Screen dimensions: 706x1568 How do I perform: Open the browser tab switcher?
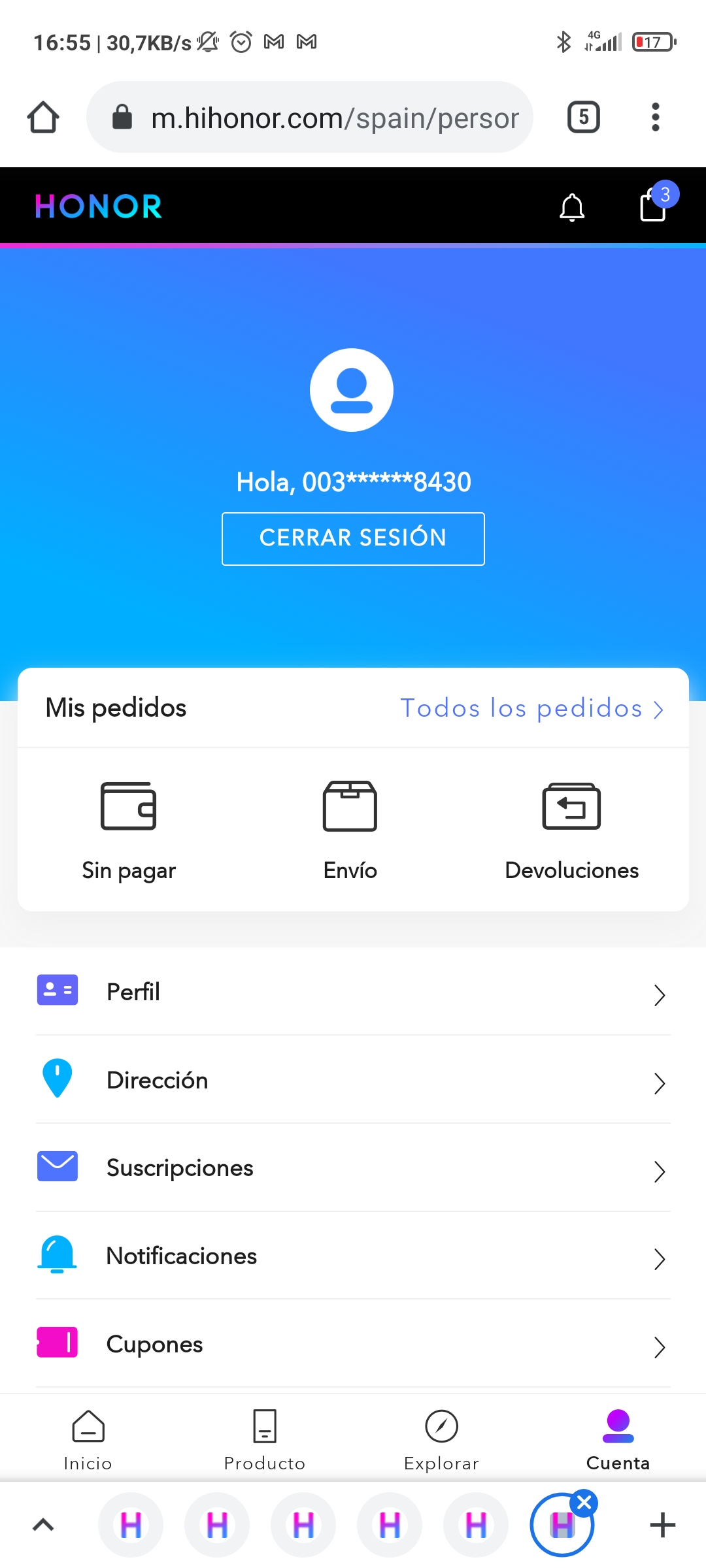(583, 118)
